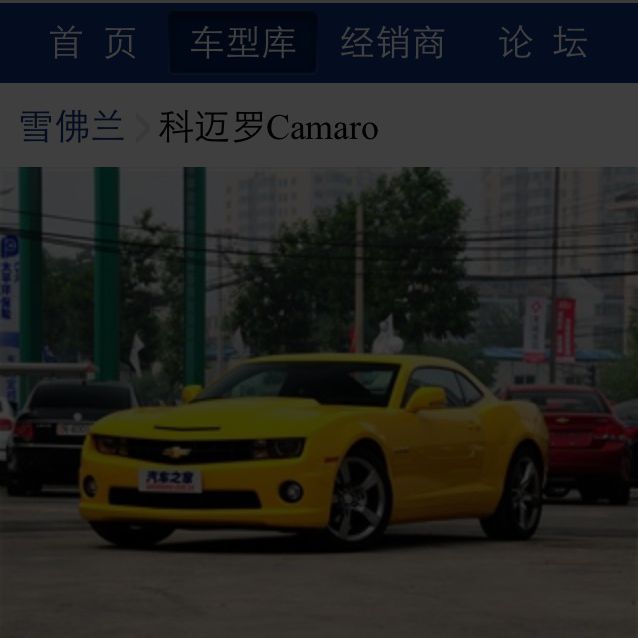
Task: Switch to the 首页 tab
Action: 92,43
